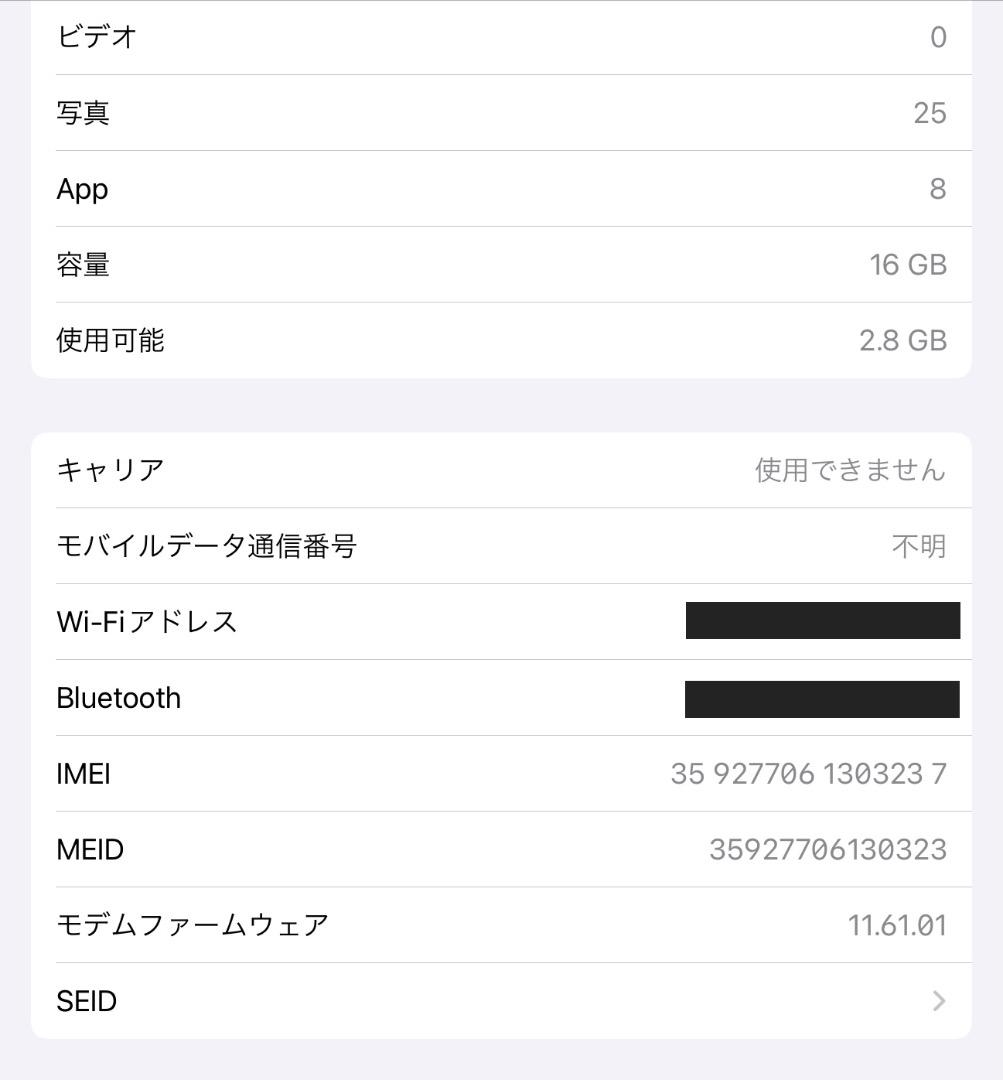Tap the キャリア row
Viewport: 1003px width, 1080px height.
(500, 470)
